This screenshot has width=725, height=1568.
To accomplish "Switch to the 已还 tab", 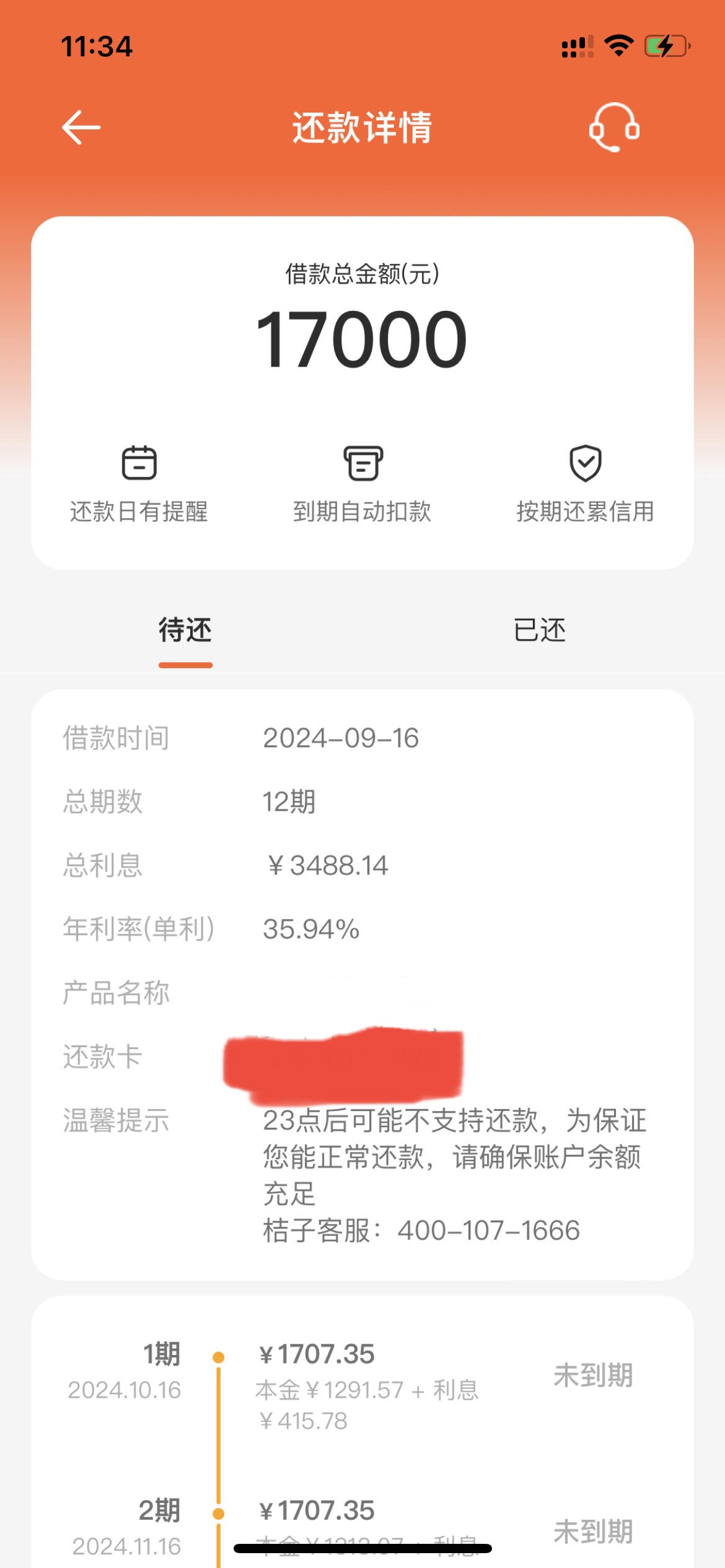I will pos(540,630).
